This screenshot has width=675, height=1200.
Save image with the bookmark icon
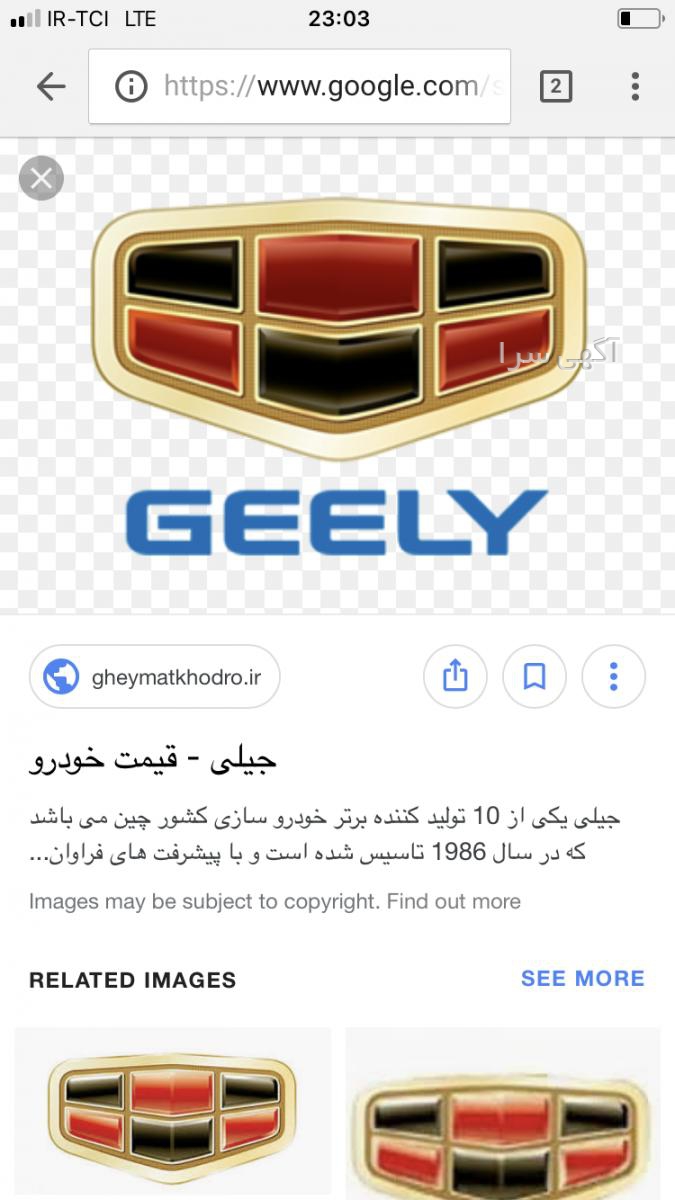pos(534,677)
